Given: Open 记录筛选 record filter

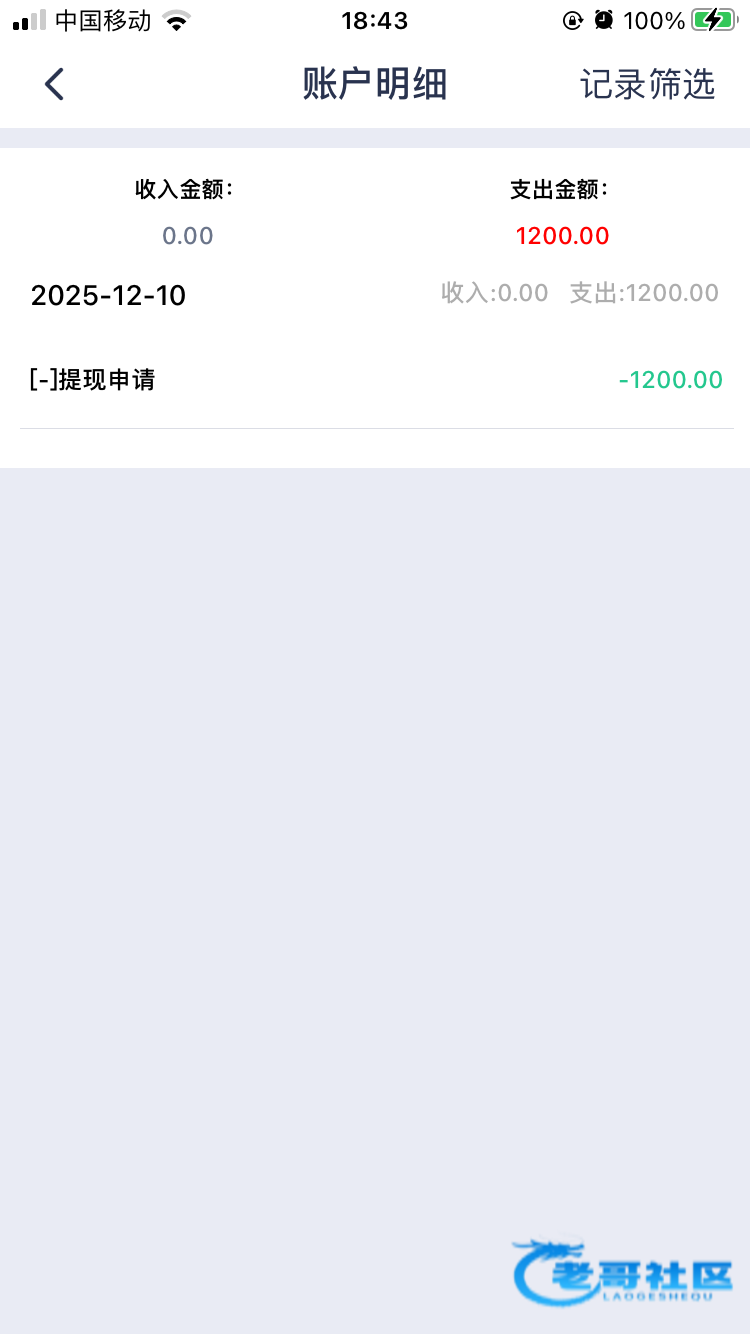Looking at the screenshot, I should 647,85.
